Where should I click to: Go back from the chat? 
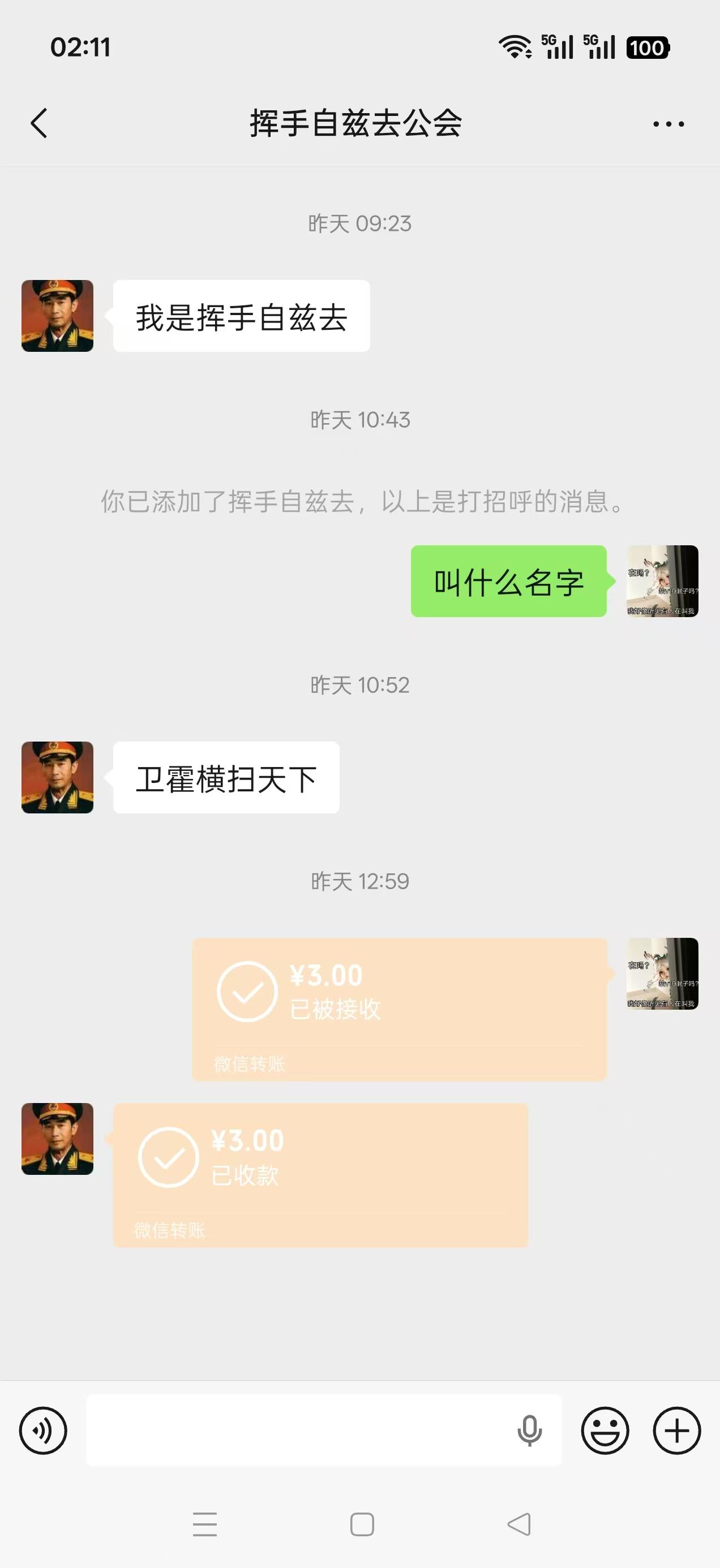pyautogui.click(x=39, y=123)
